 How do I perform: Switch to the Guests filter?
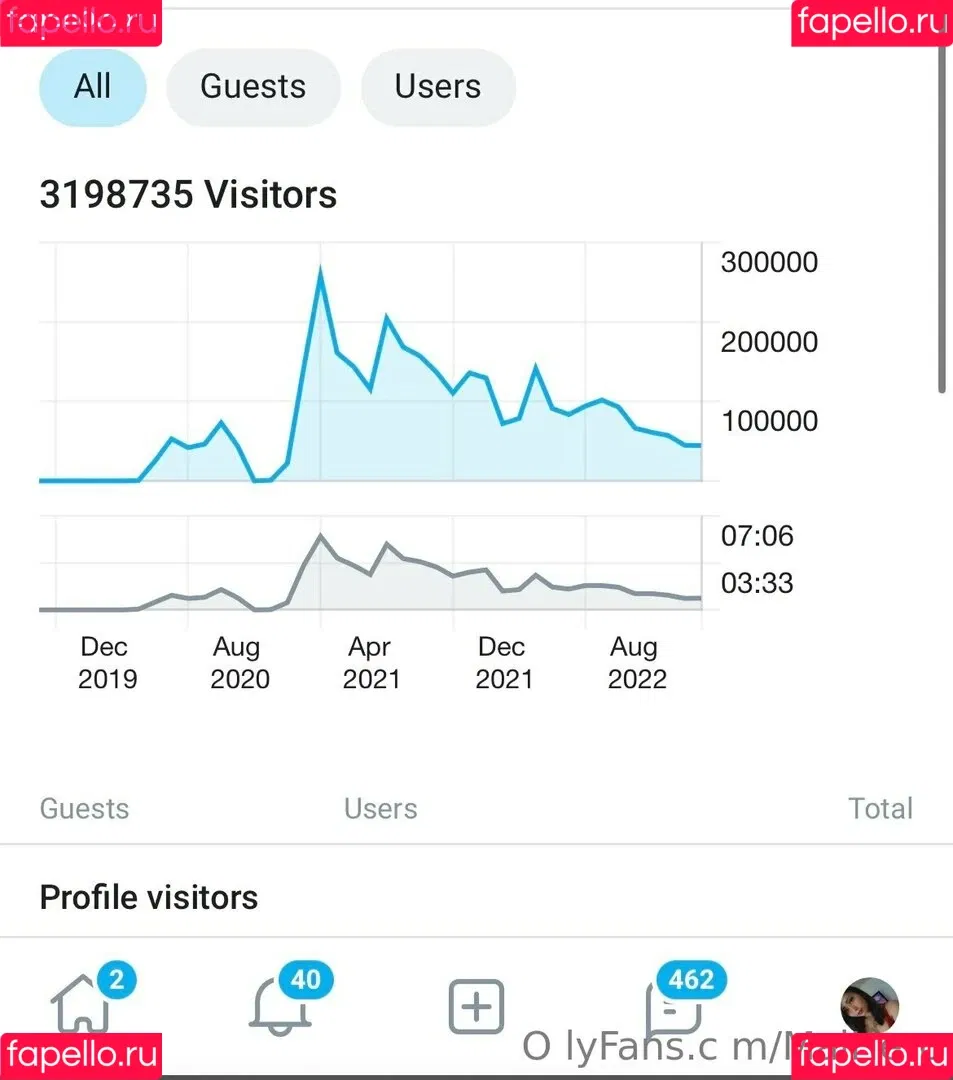(253, 87)
